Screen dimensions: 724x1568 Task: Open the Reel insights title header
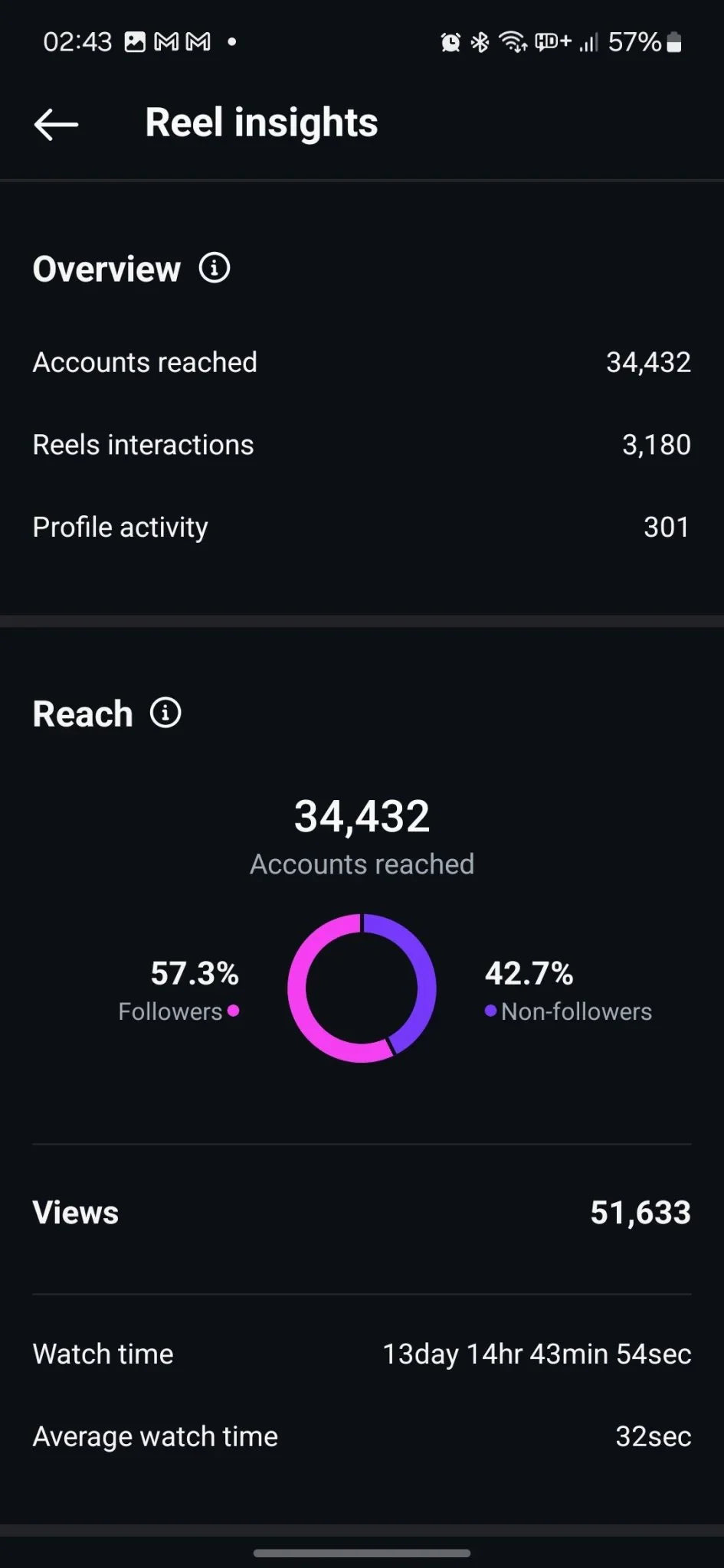coord(260,122)
